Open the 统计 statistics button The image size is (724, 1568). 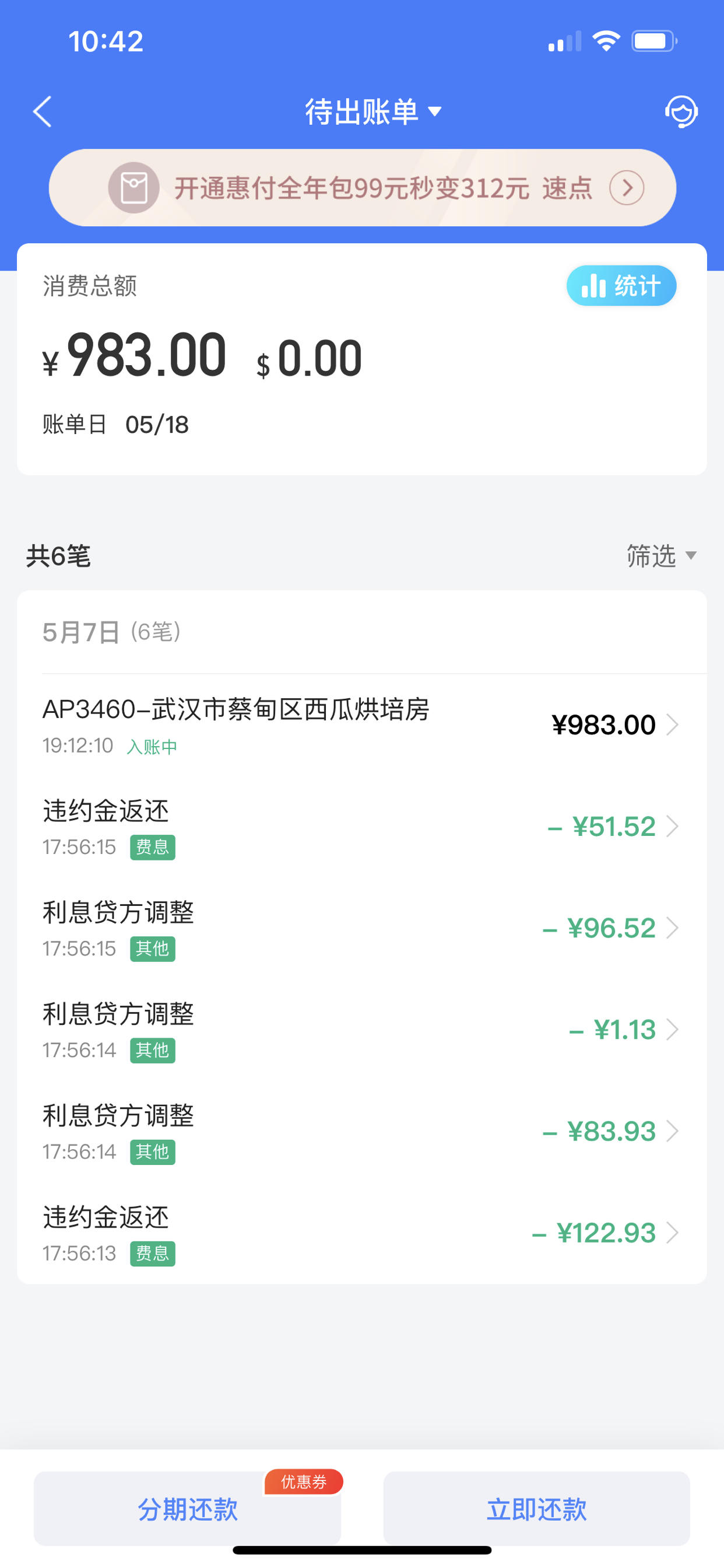621,285
